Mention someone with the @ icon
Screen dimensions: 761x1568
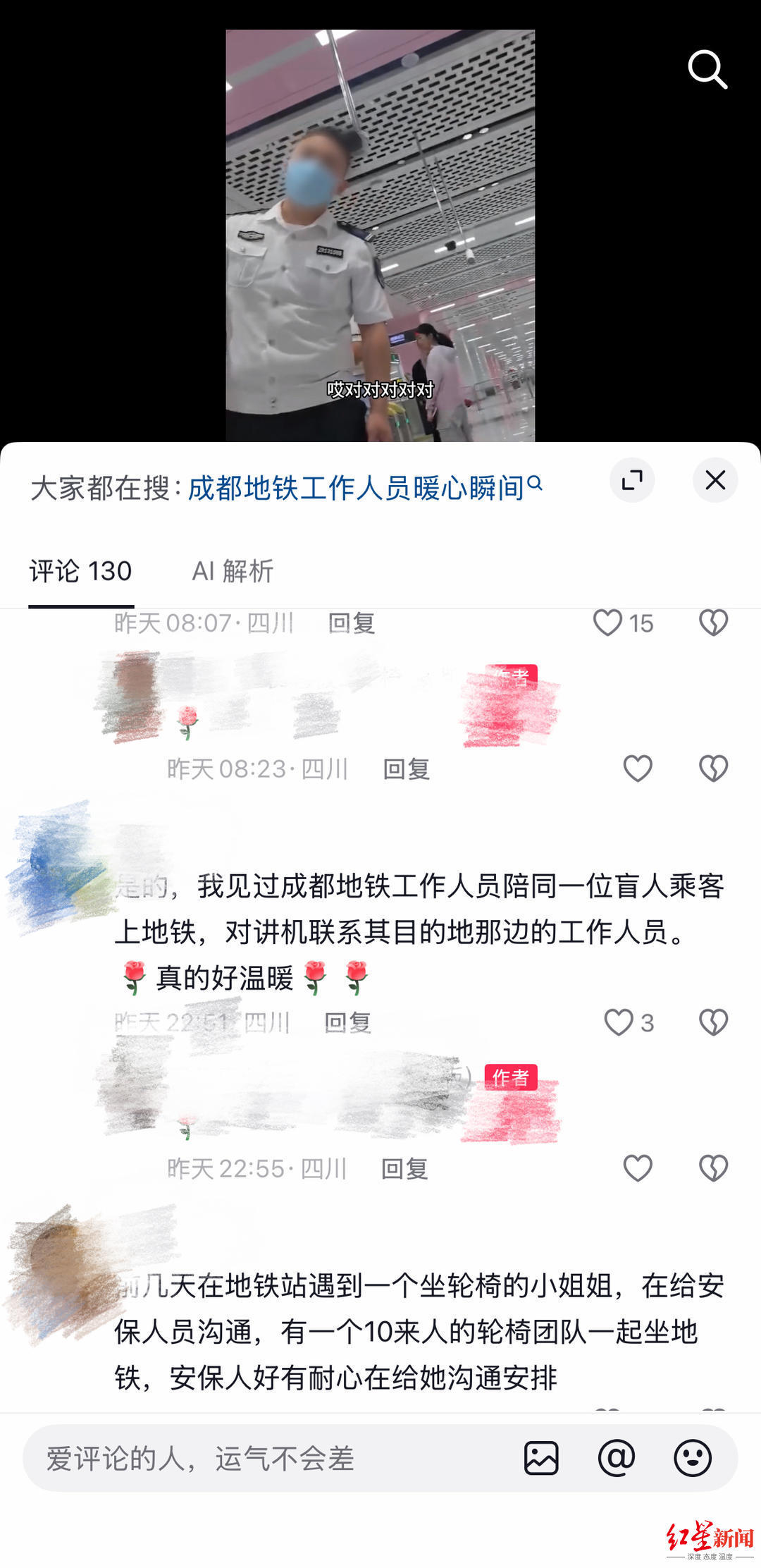[x=617, y=1458]
